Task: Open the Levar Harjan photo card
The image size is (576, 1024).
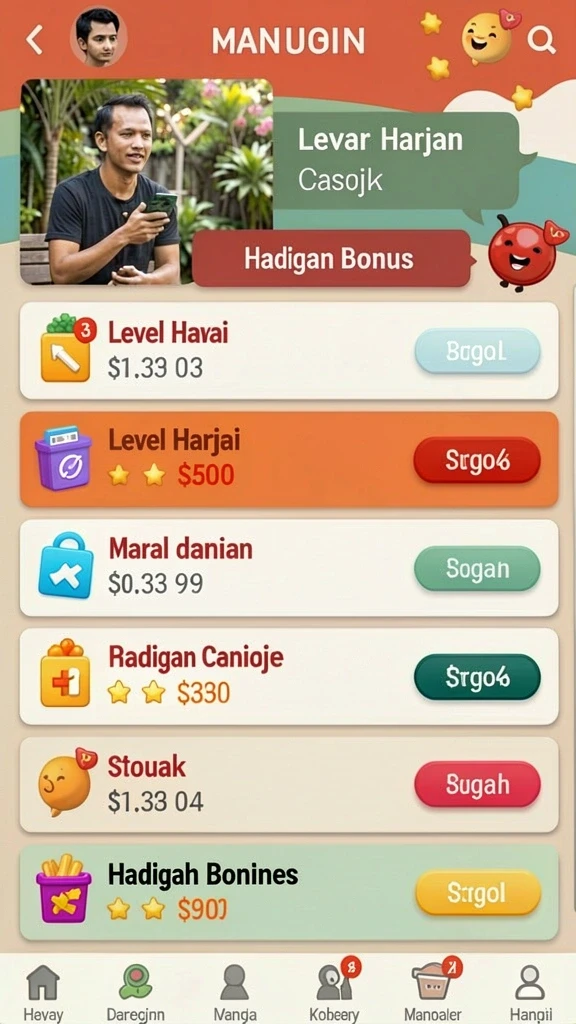Action: pos(146,182)
